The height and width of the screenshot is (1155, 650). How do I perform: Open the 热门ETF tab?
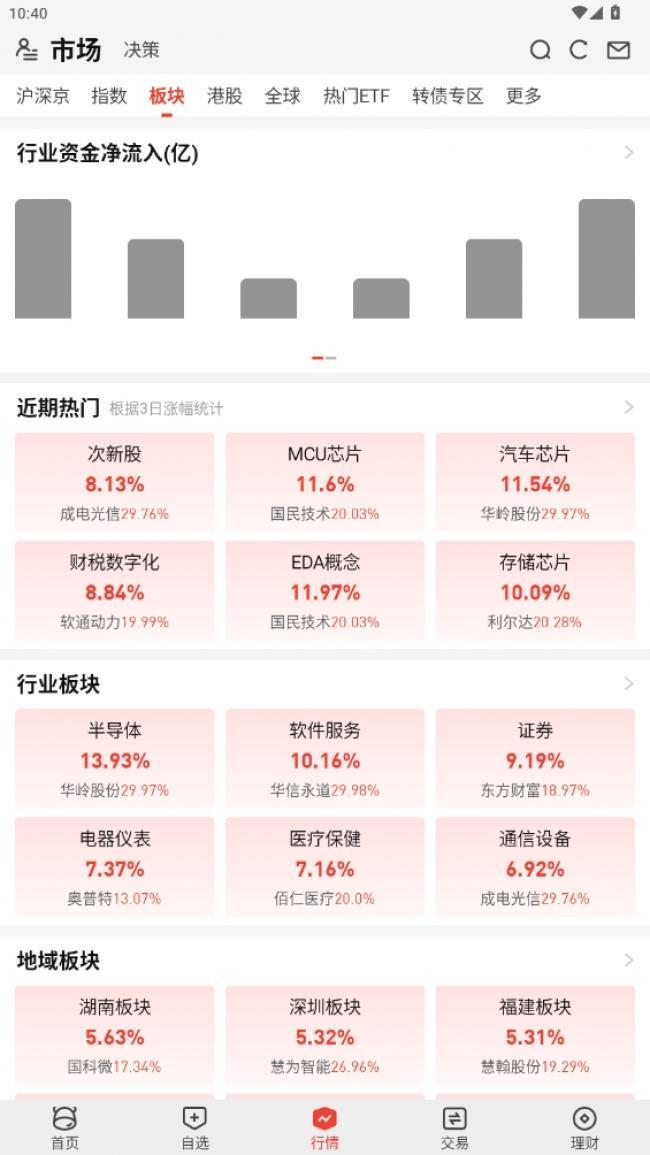[x=356, y=96]
